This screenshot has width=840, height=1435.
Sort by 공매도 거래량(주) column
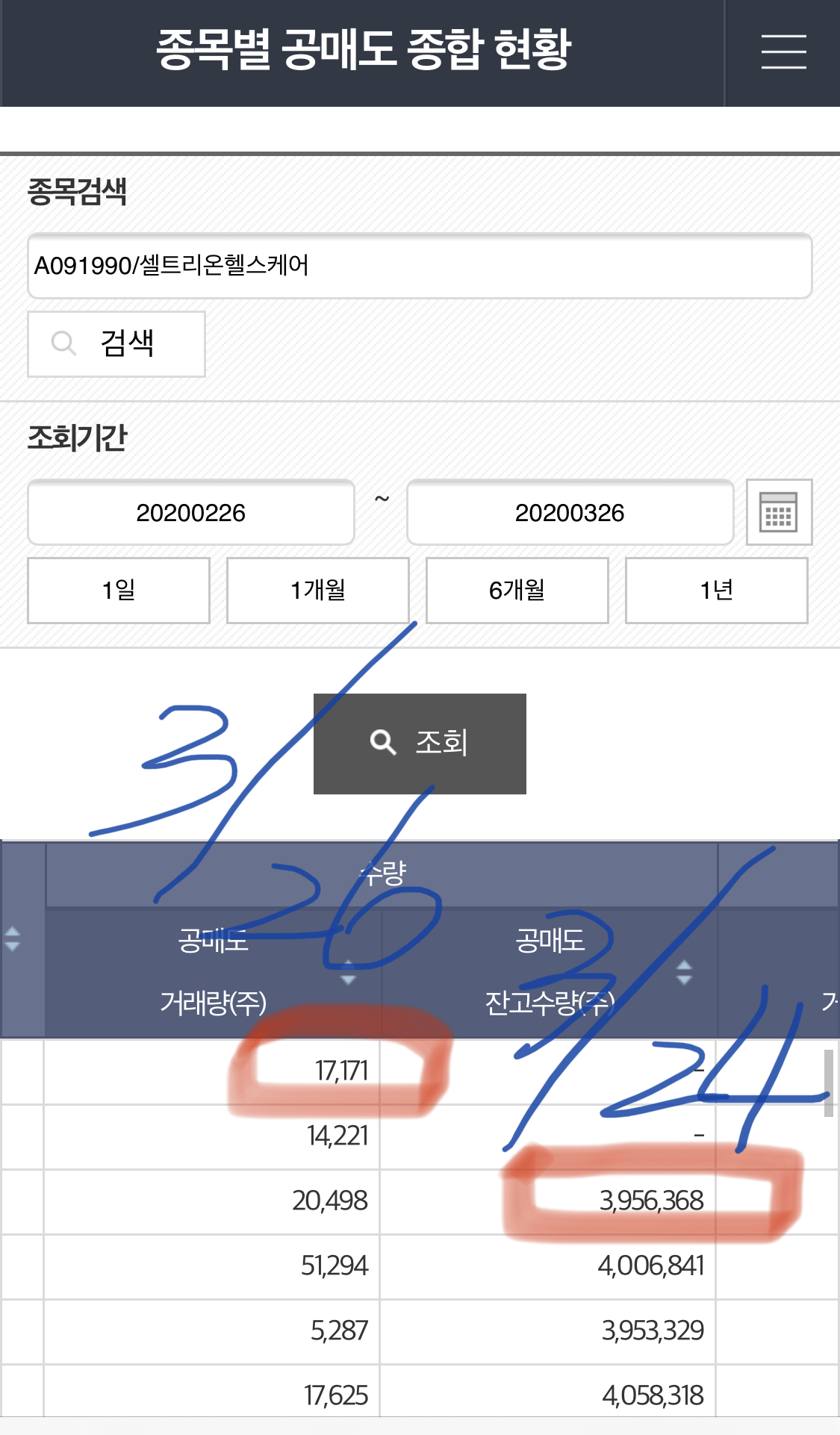[348, 974]
